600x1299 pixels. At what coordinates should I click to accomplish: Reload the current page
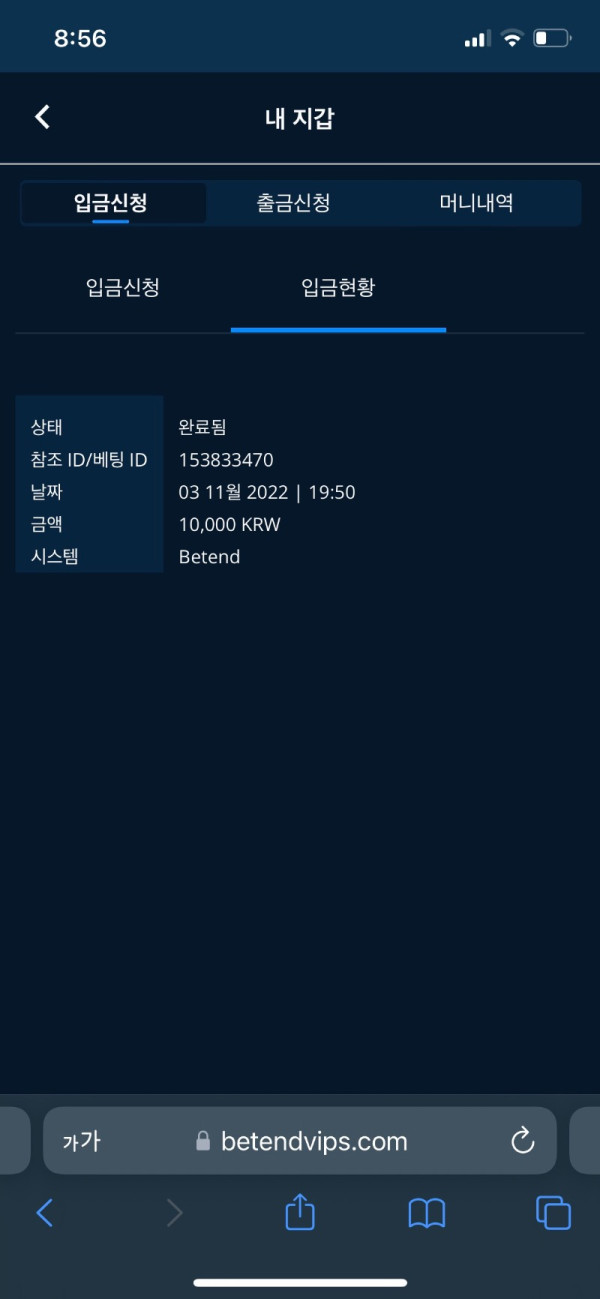pyautogui.click(x=522, y=1141)
